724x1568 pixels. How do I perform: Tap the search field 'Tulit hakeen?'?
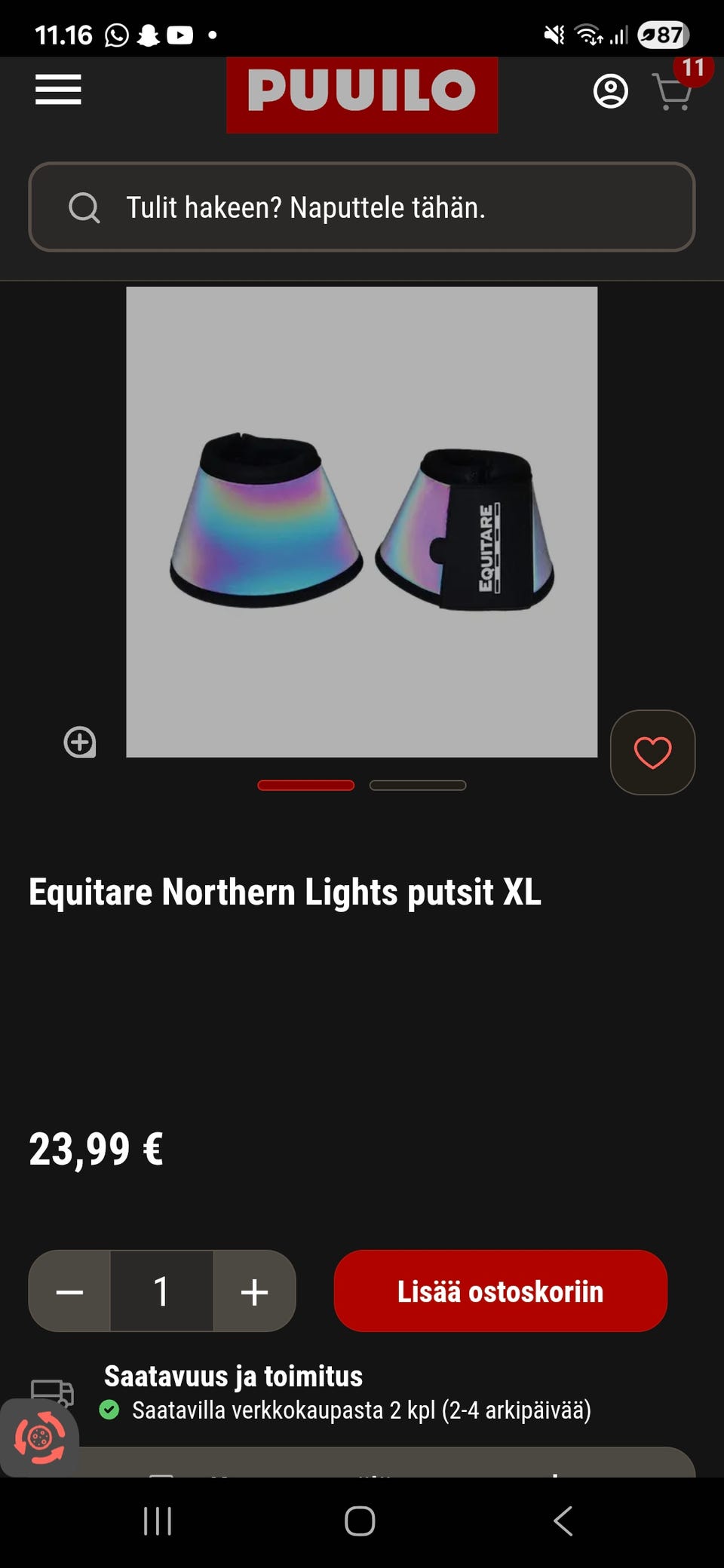tap(362, 207)
